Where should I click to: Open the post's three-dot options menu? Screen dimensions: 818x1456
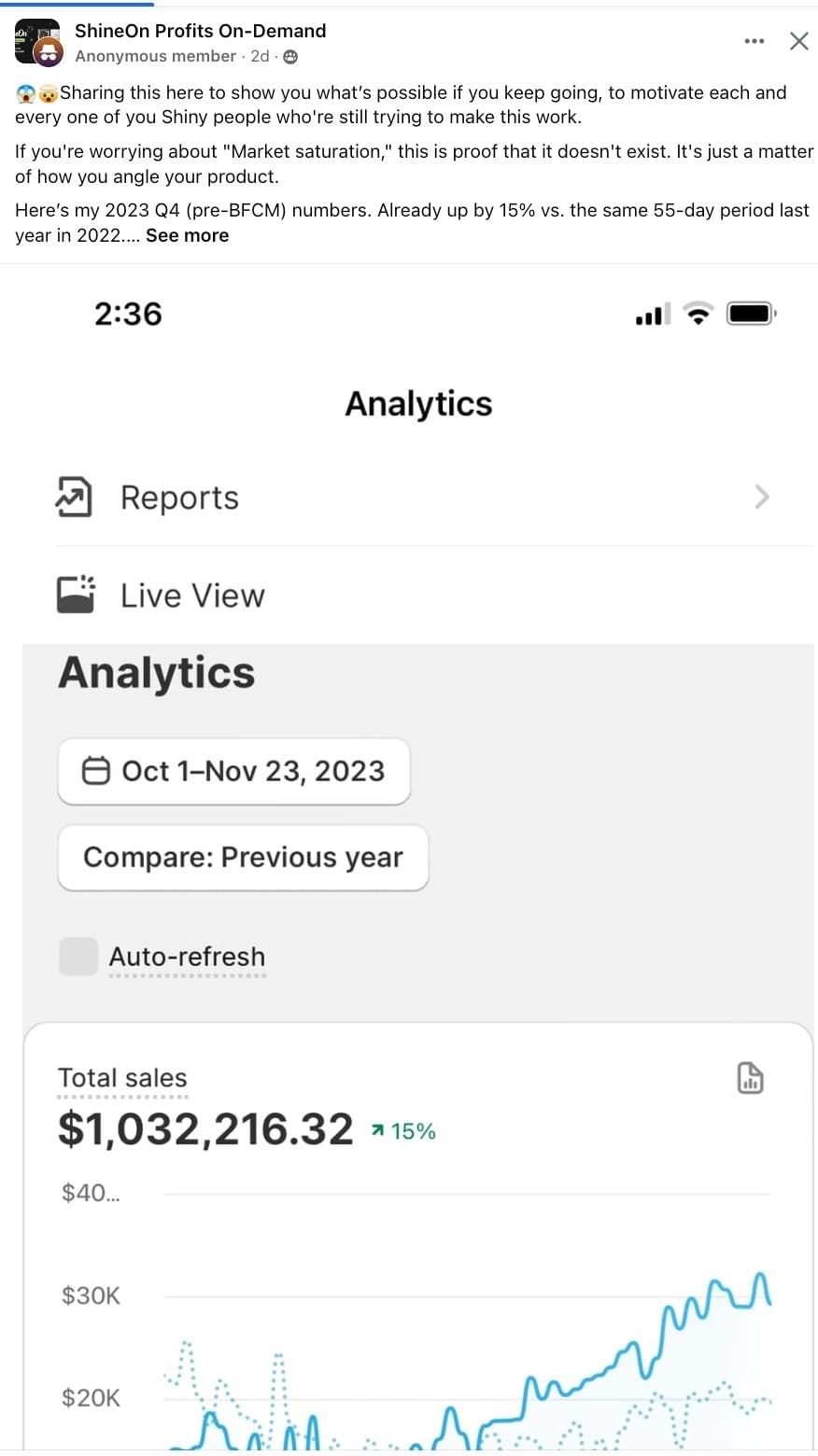(755, 41)
